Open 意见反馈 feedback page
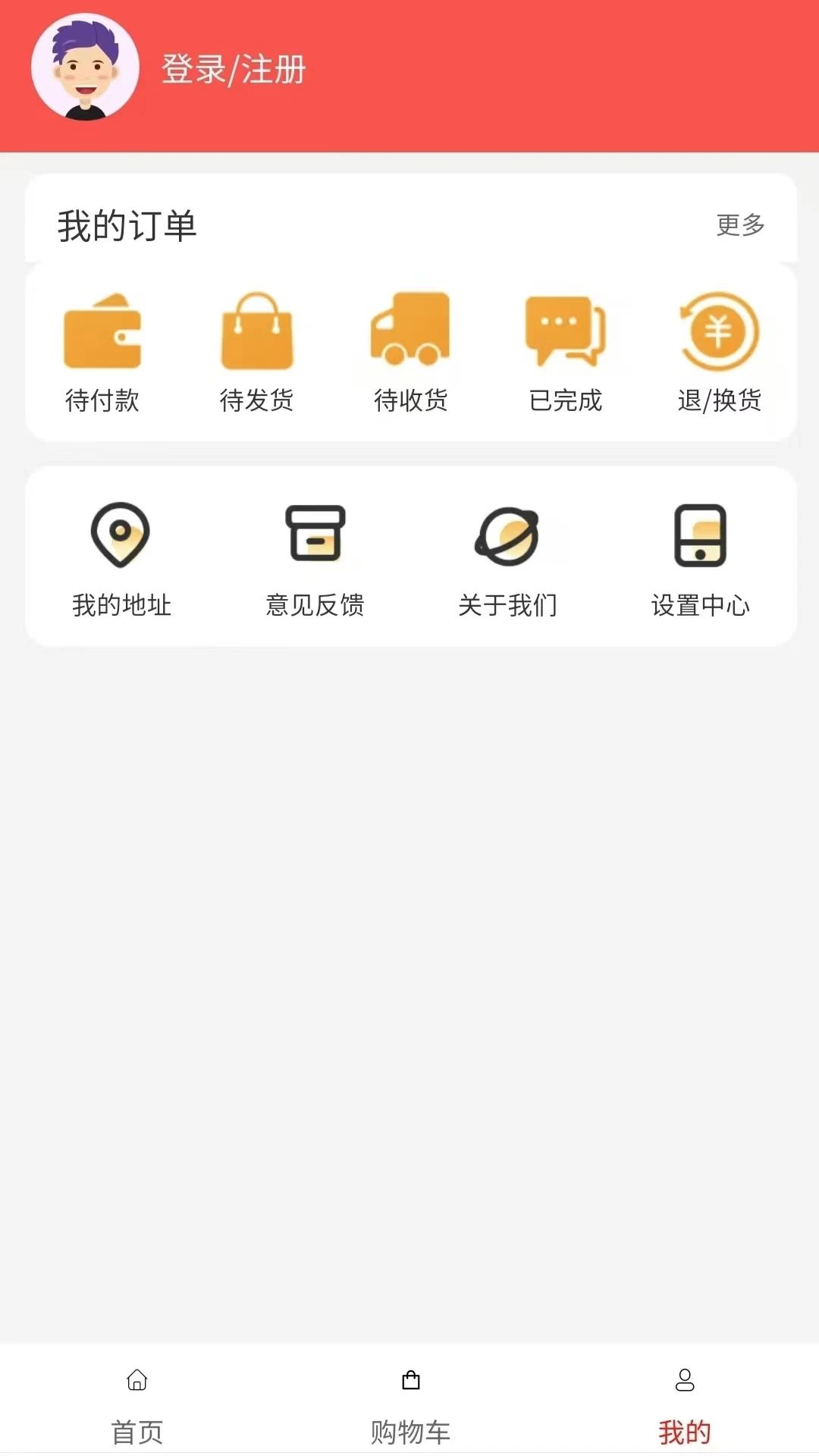 pyautogui.click(x=315, y=560)
